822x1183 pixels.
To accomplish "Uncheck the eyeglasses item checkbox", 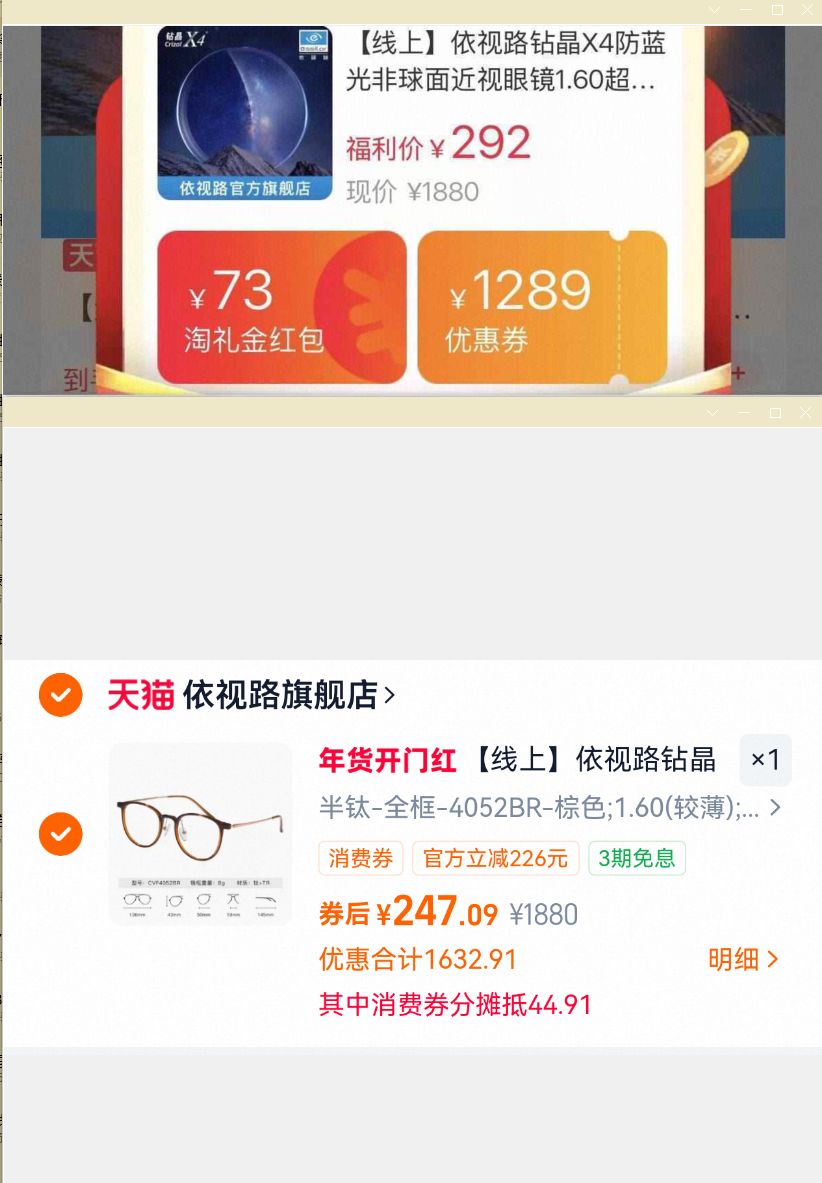I will point(60,834).
